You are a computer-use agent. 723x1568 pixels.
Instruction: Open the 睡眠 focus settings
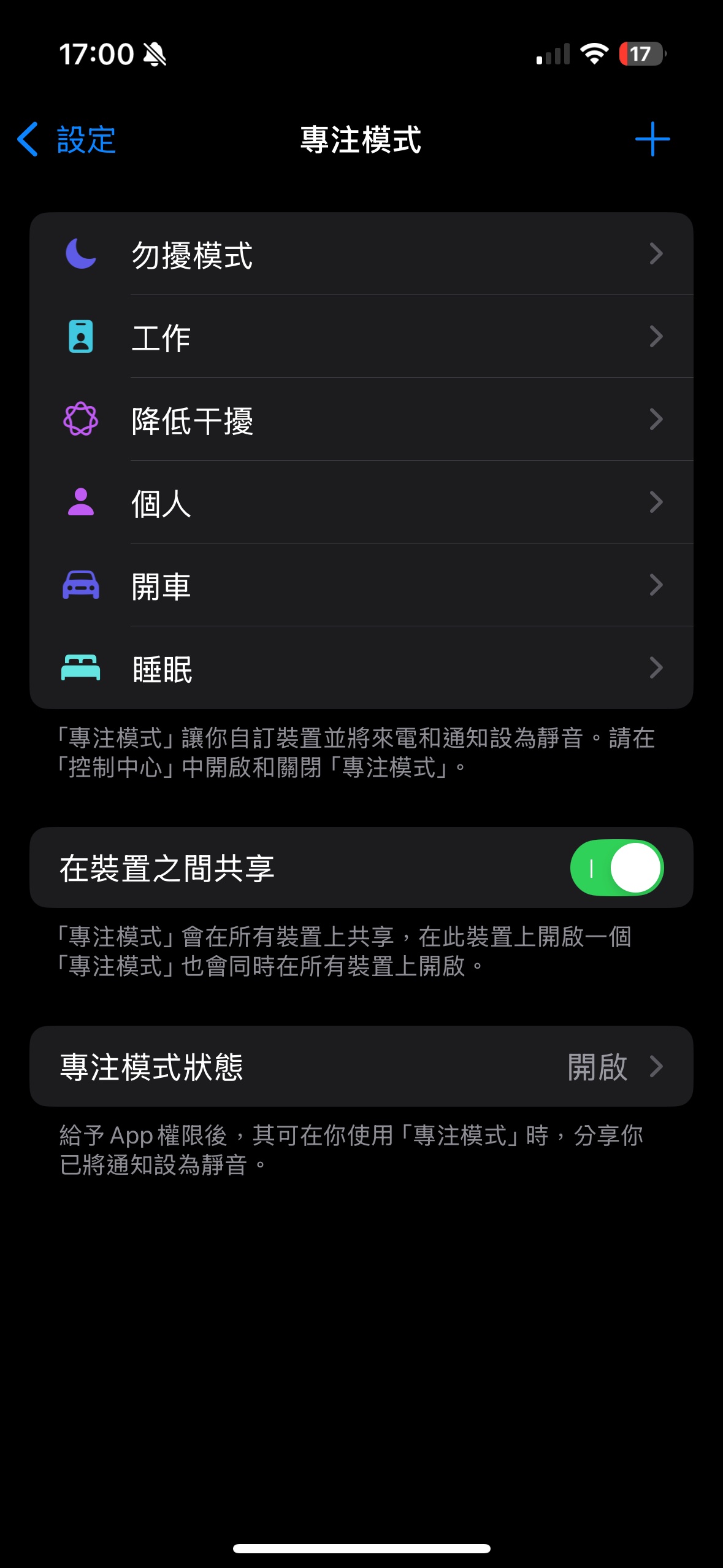[361, 668]
